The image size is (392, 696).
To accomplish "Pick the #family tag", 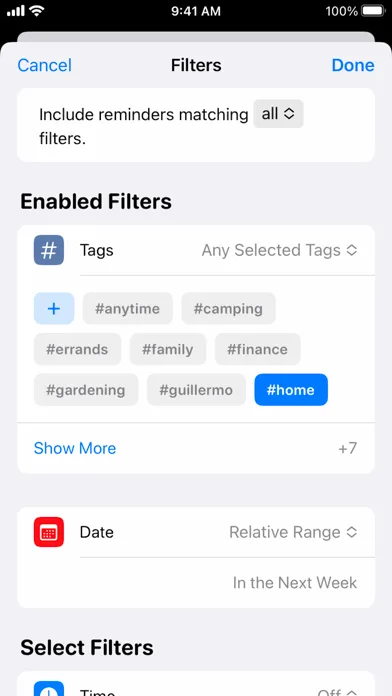I will [x=168, y=349].
